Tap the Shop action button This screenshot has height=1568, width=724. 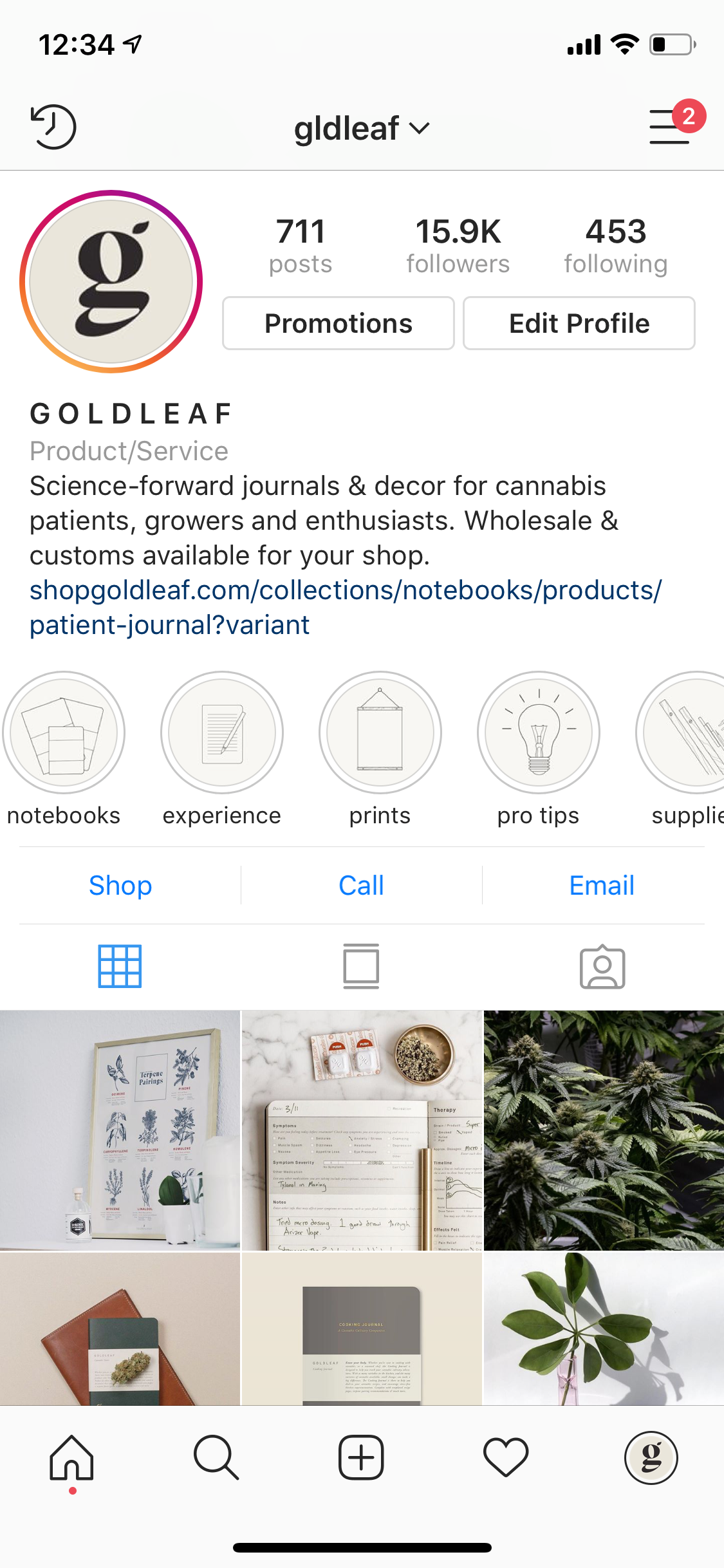(x=120, y=886)
